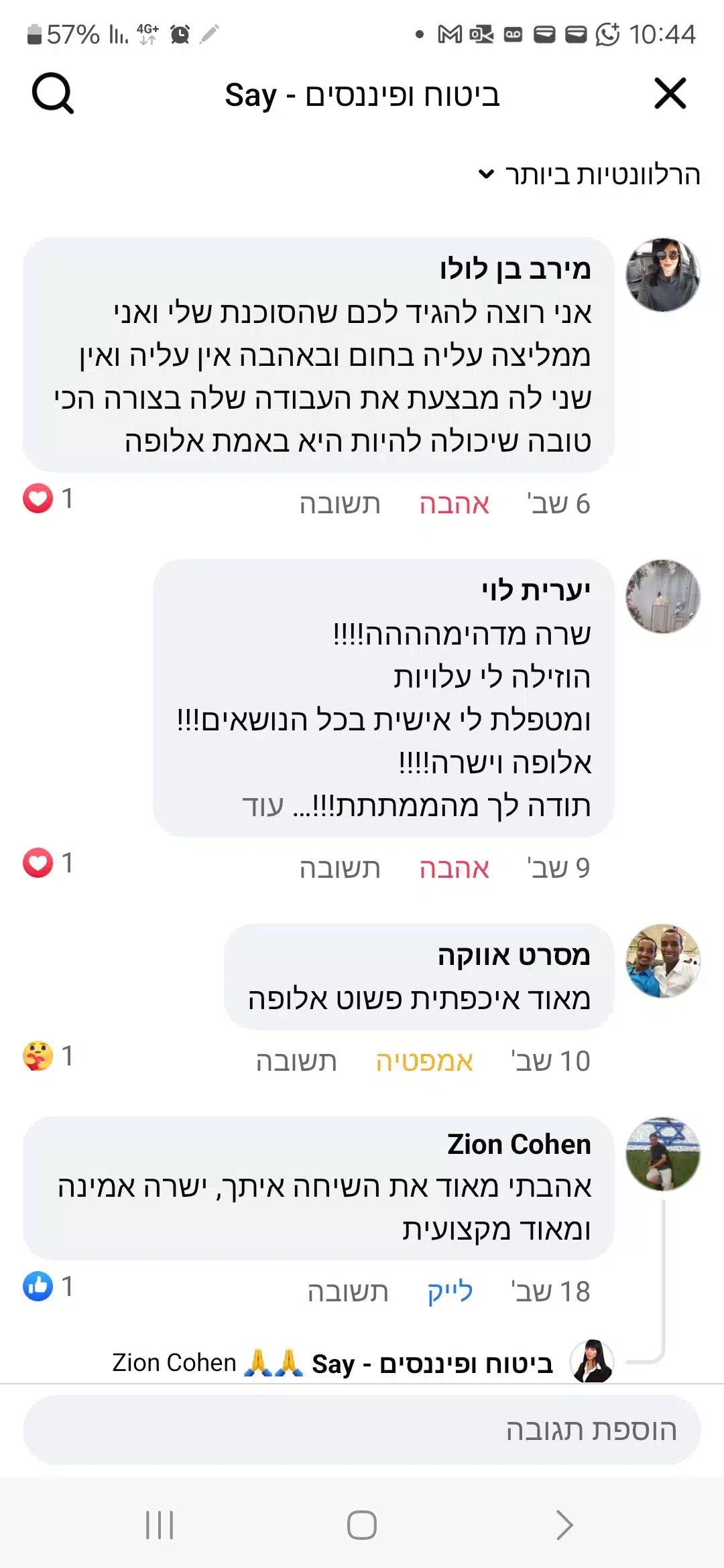Viewport: 724px width, 1568px height.
Task: Open מסרט אווקה's profile picture
Action: coord(663,961)
